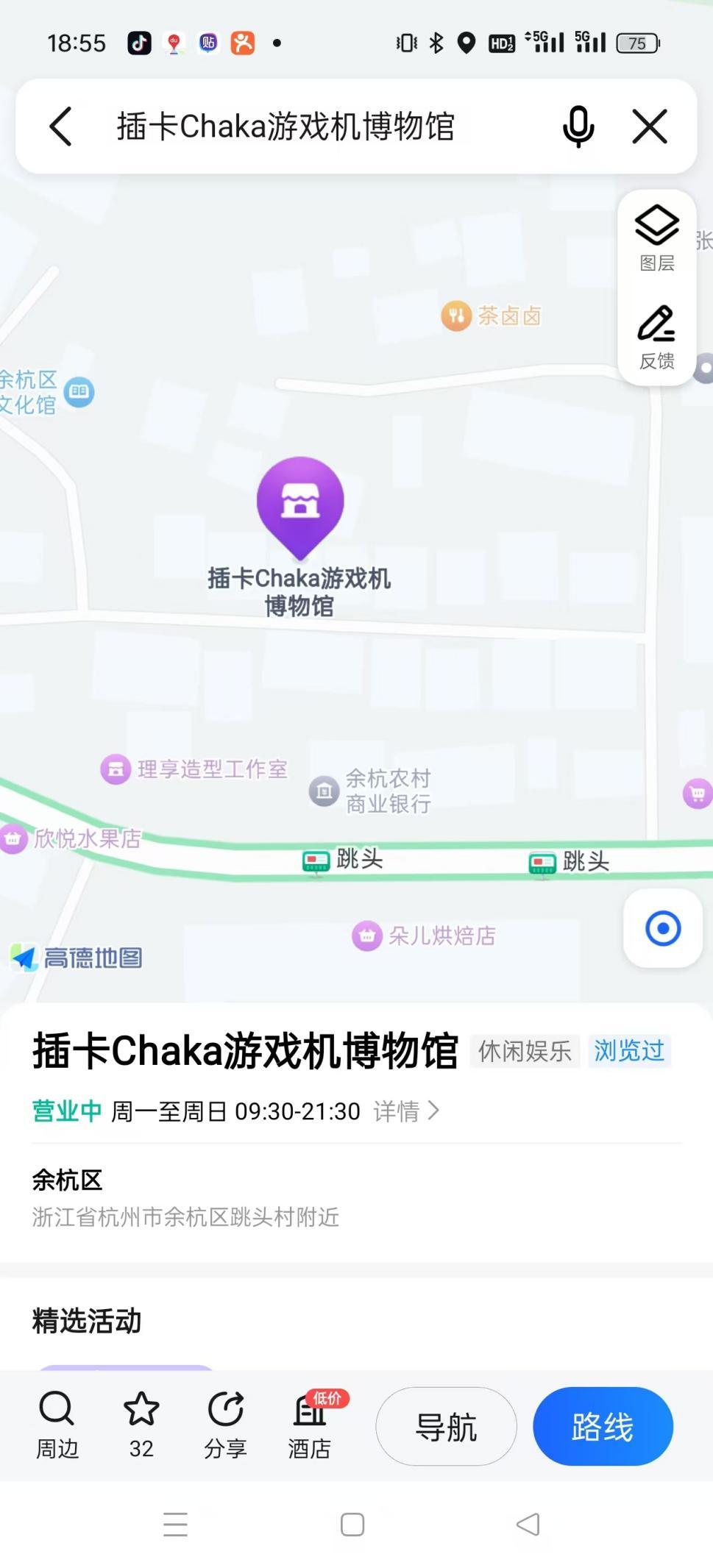The image size is (713, 1568).
Task: Start voice search with the microphone
Action: 578,126
